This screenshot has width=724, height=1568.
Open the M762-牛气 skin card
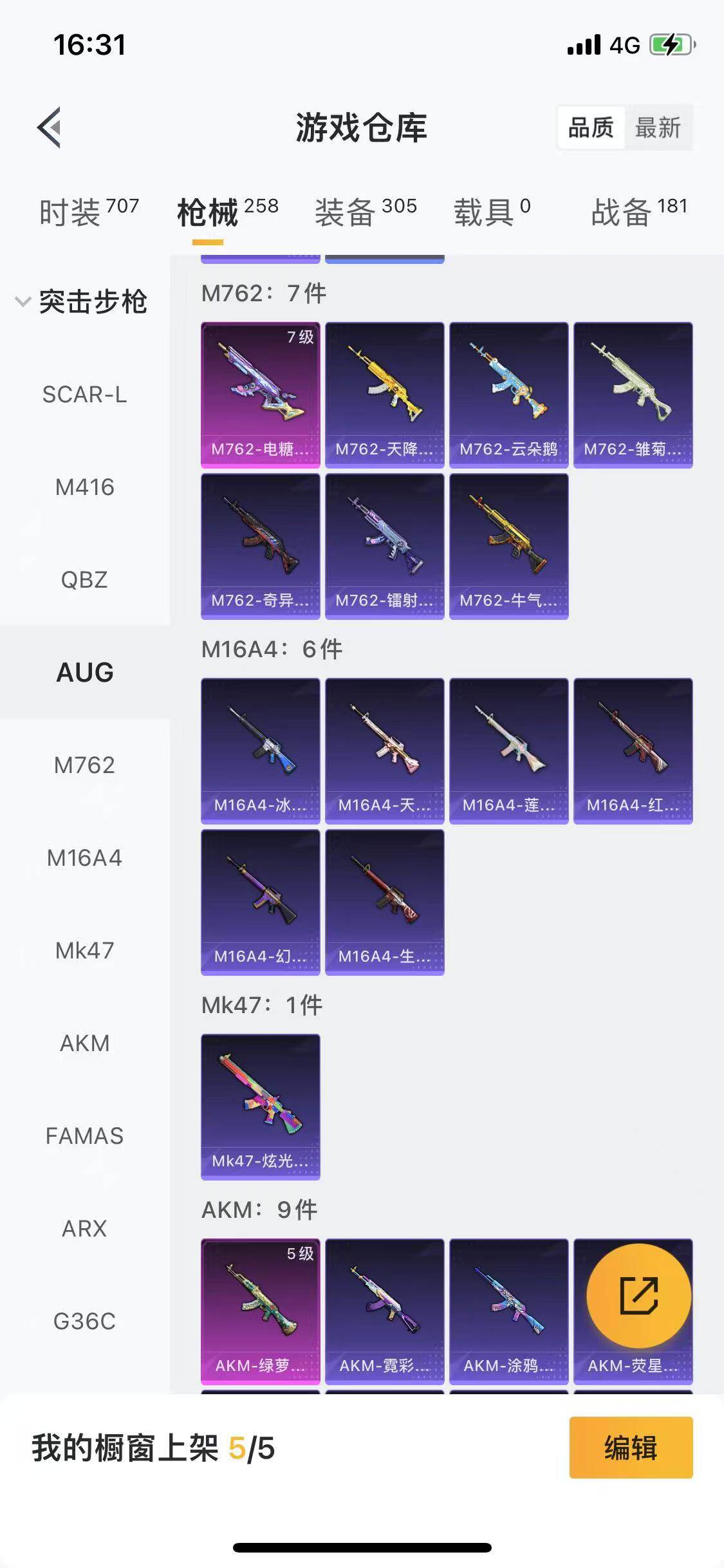pos(508,546)
